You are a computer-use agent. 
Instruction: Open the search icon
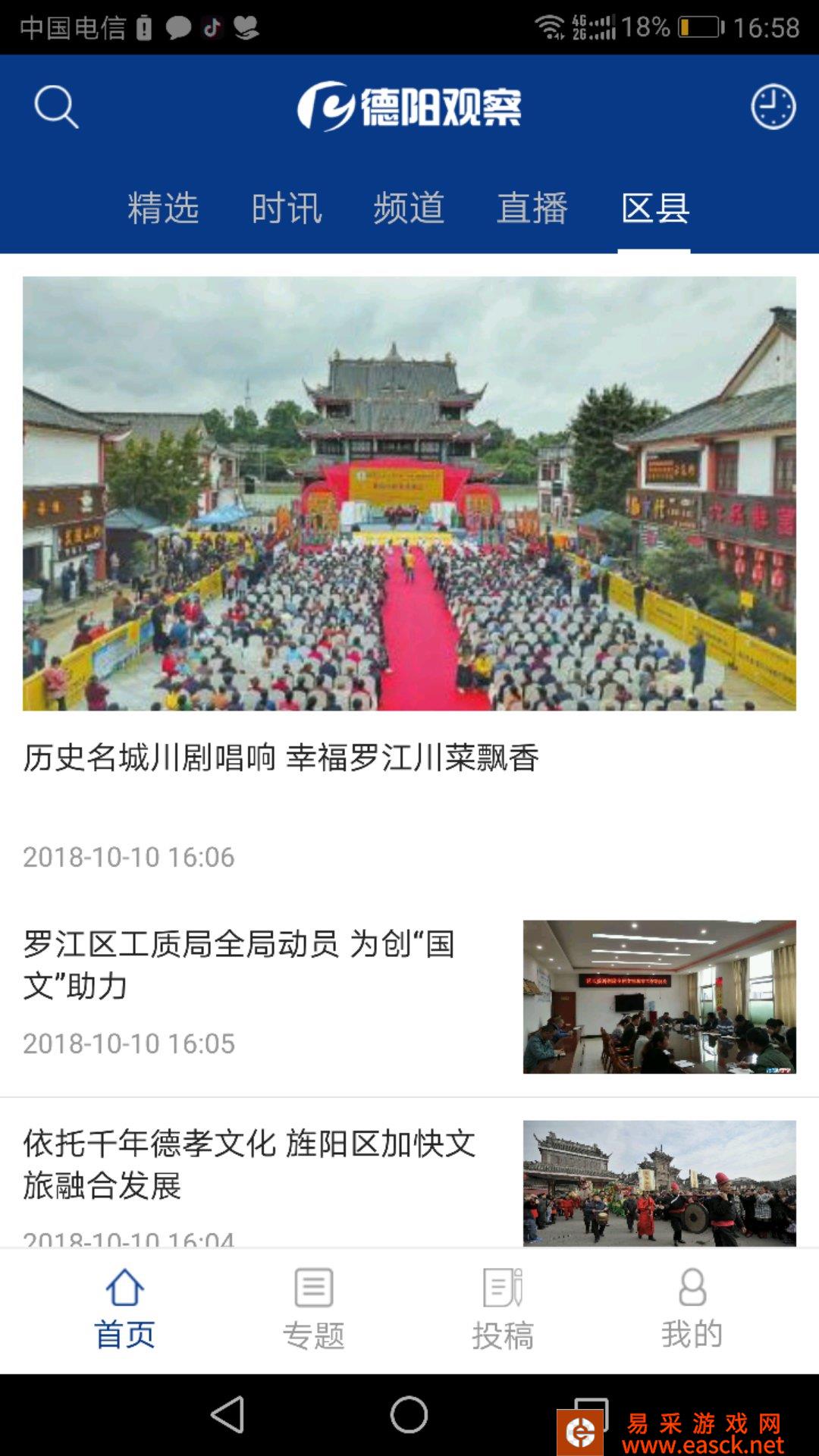click(x=56, y=107)
